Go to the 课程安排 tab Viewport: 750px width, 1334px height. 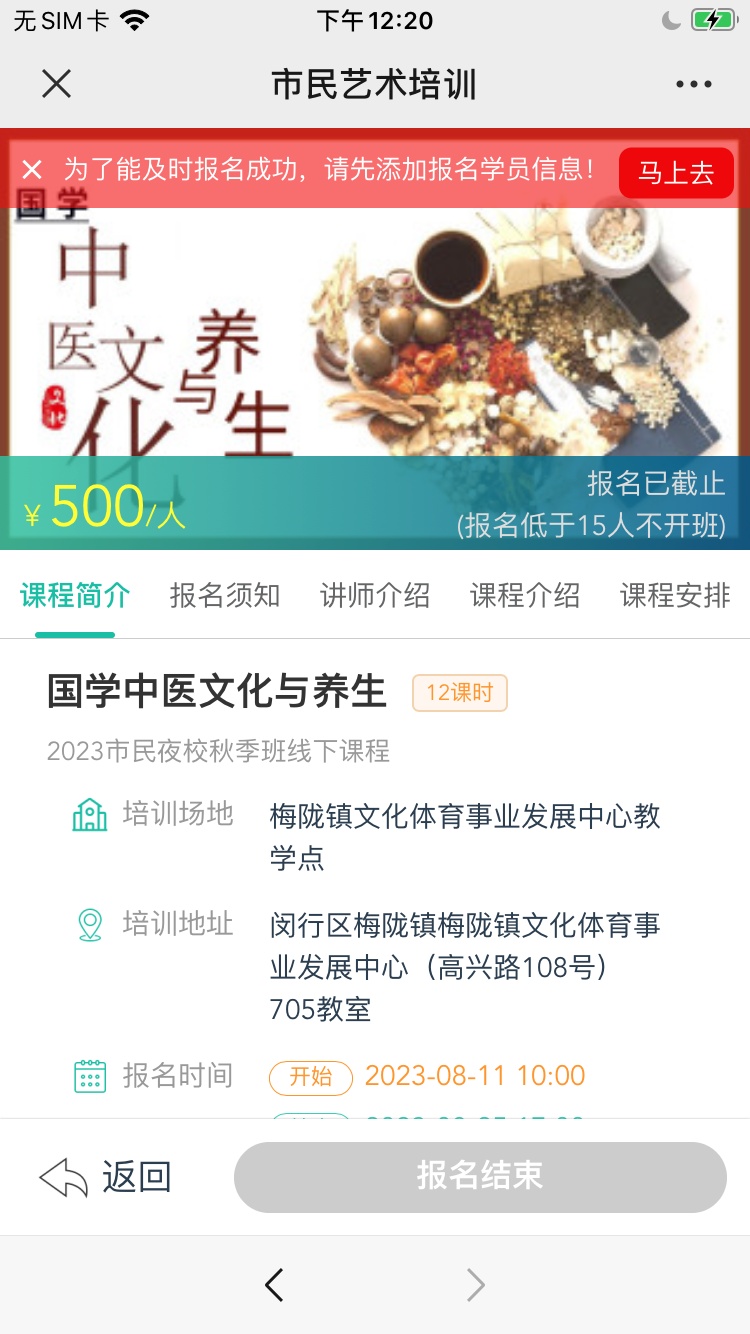coord(675,596)
